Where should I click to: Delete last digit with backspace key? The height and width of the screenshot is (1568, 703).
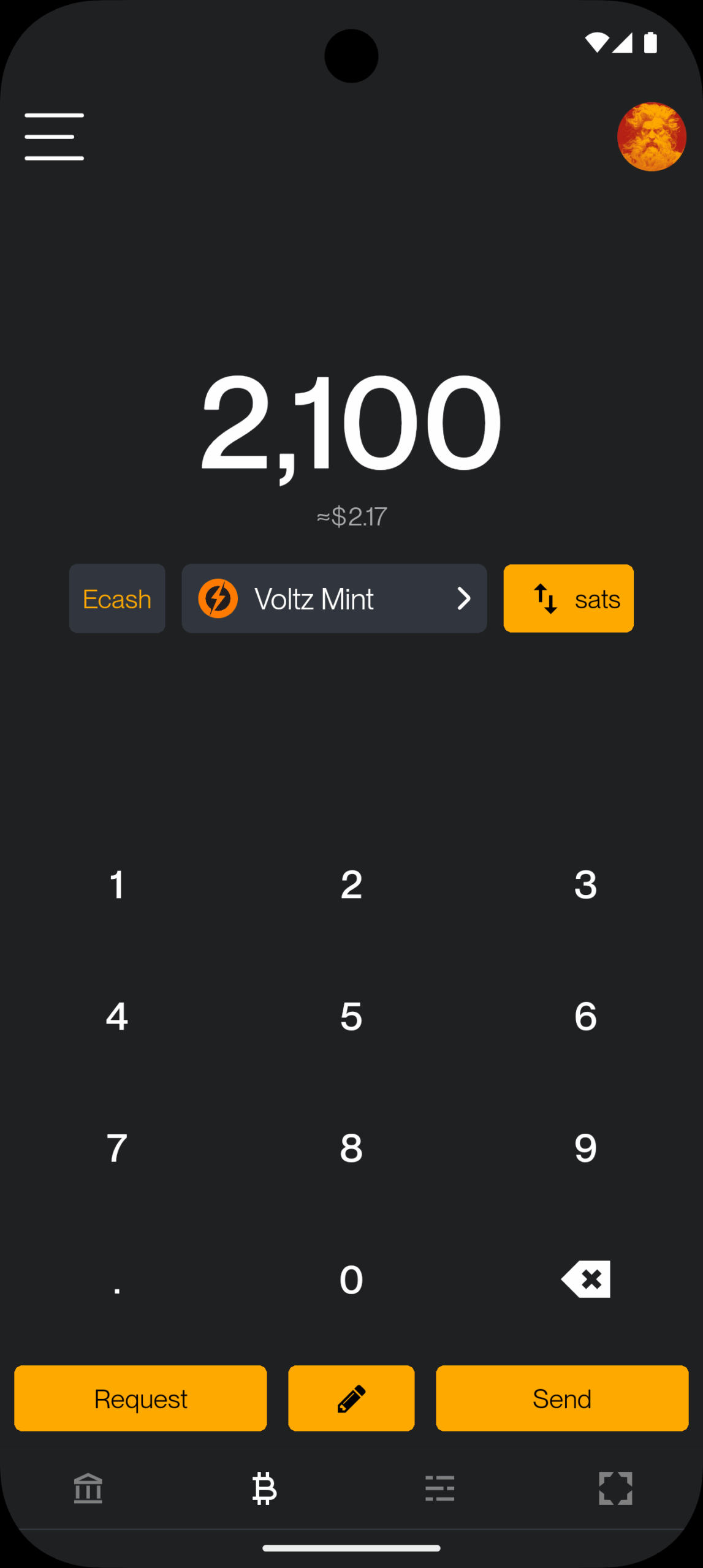click(585, 1279)
